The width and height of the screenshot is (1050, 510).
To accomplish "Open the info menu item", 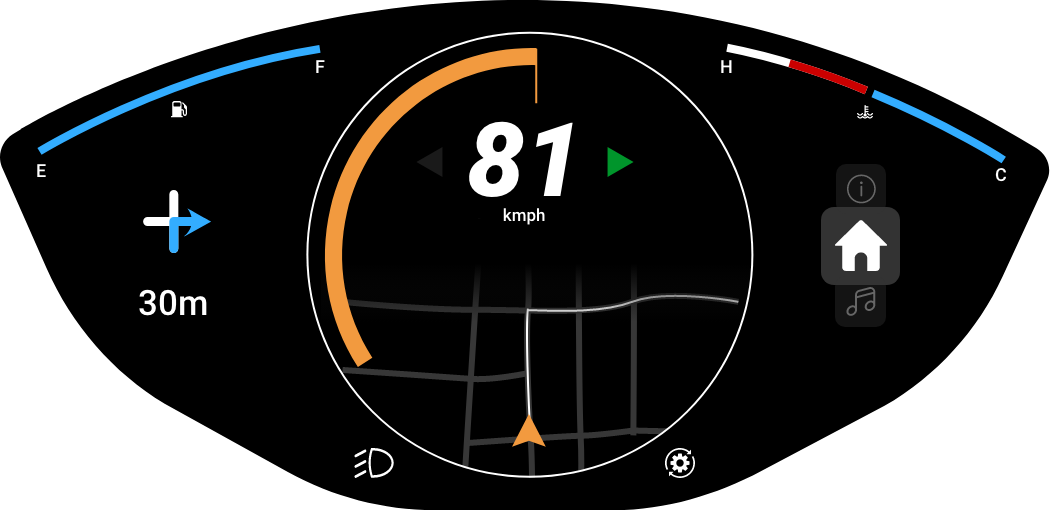I will 860,188.
